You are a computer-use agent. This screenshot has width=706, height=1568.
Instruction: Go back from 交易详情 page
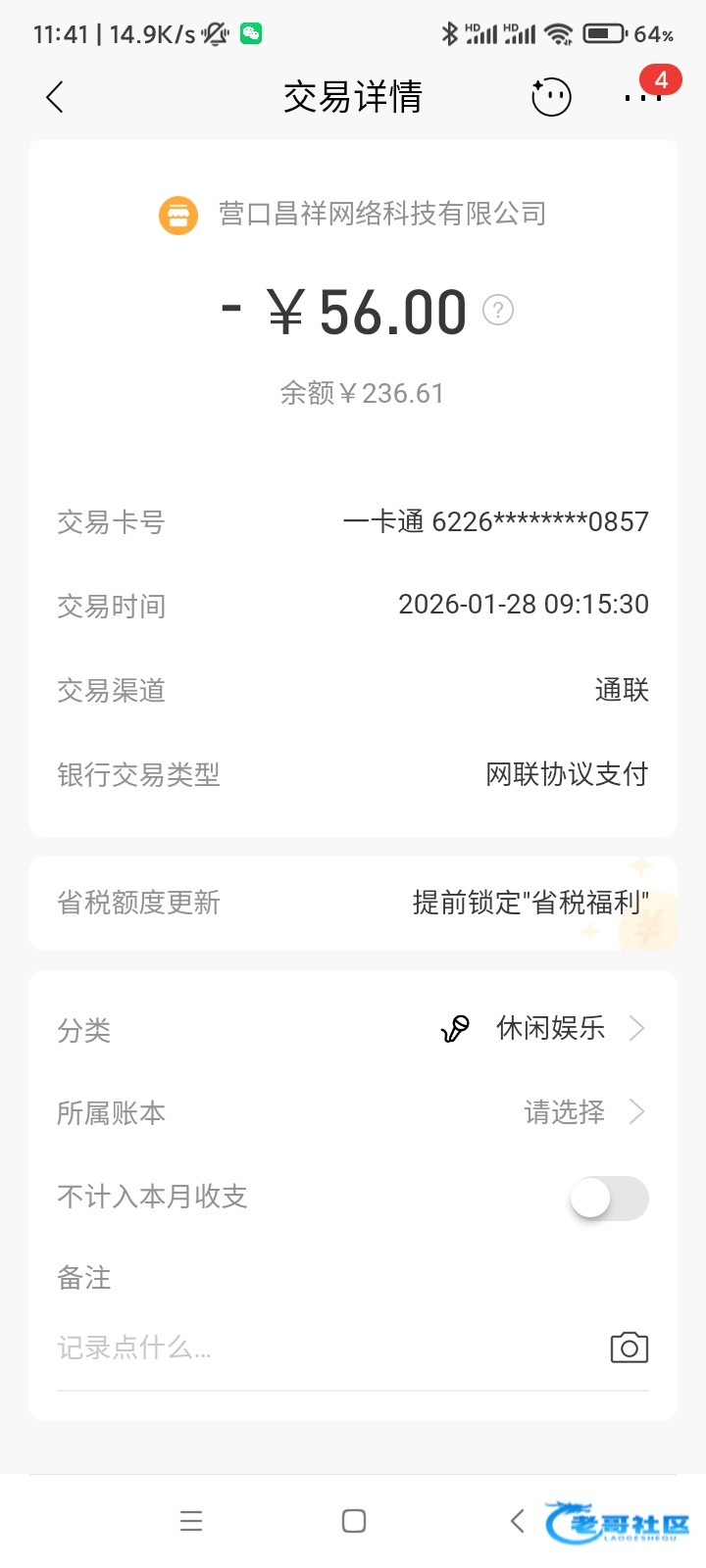pos(55,97)
